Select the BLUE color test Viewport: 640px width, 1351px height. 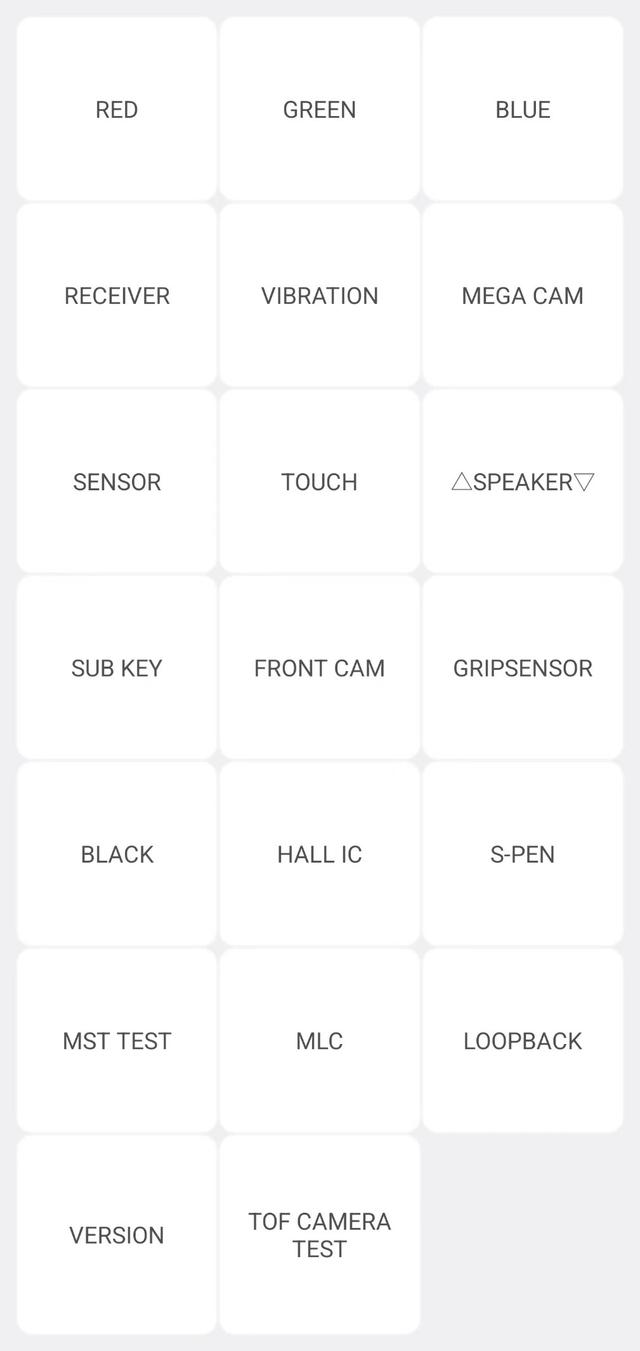[523, 109]
